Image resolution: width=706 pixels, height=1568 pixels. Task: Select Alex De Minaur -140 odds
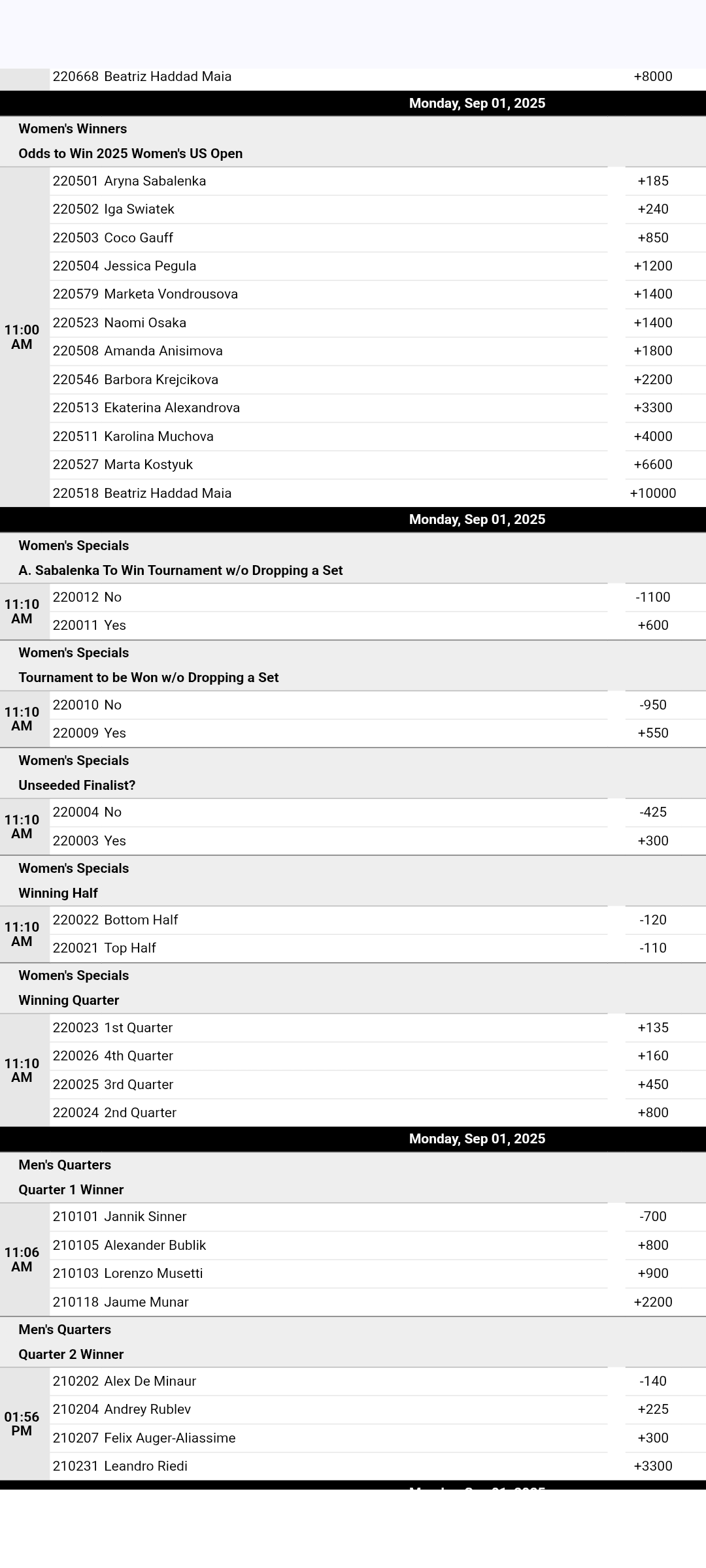(652, 1381)
